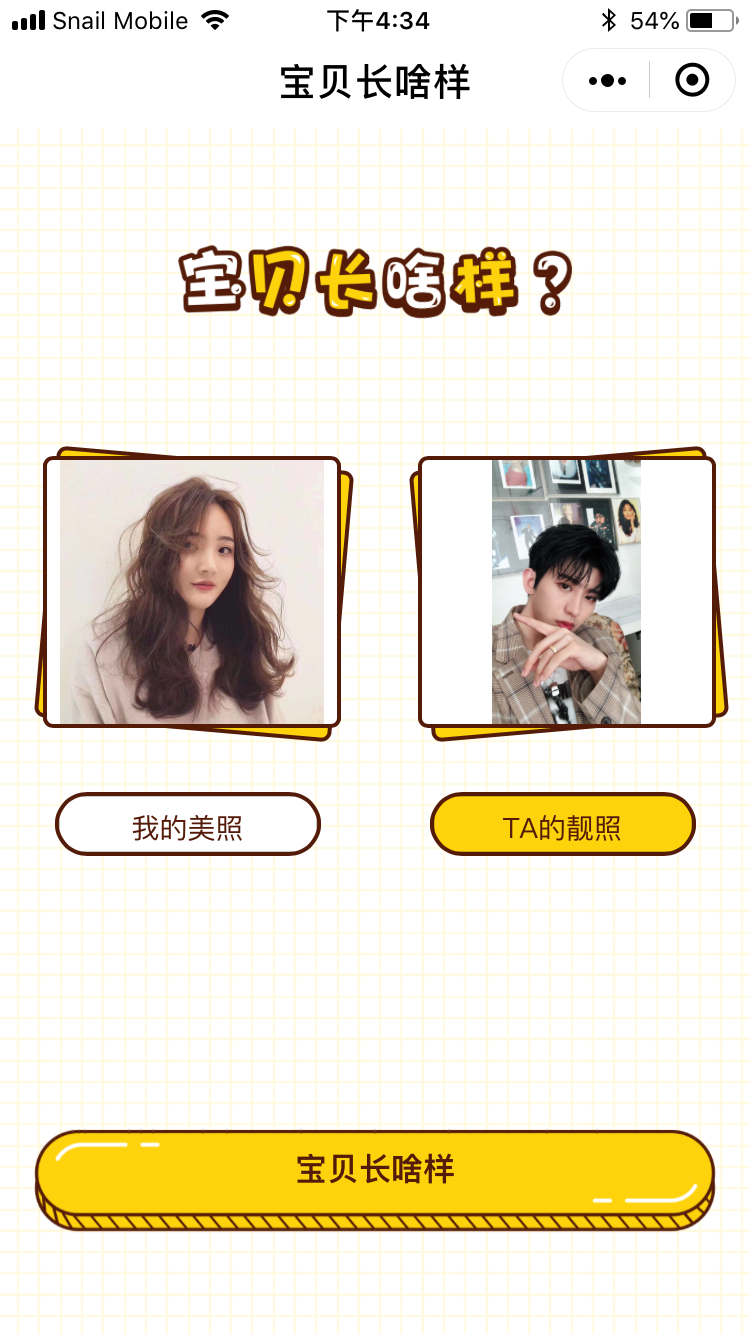Change my photo with the long-haired woman
The height and width of the screenshot is (1334, 750).
[x=192, y=592]
